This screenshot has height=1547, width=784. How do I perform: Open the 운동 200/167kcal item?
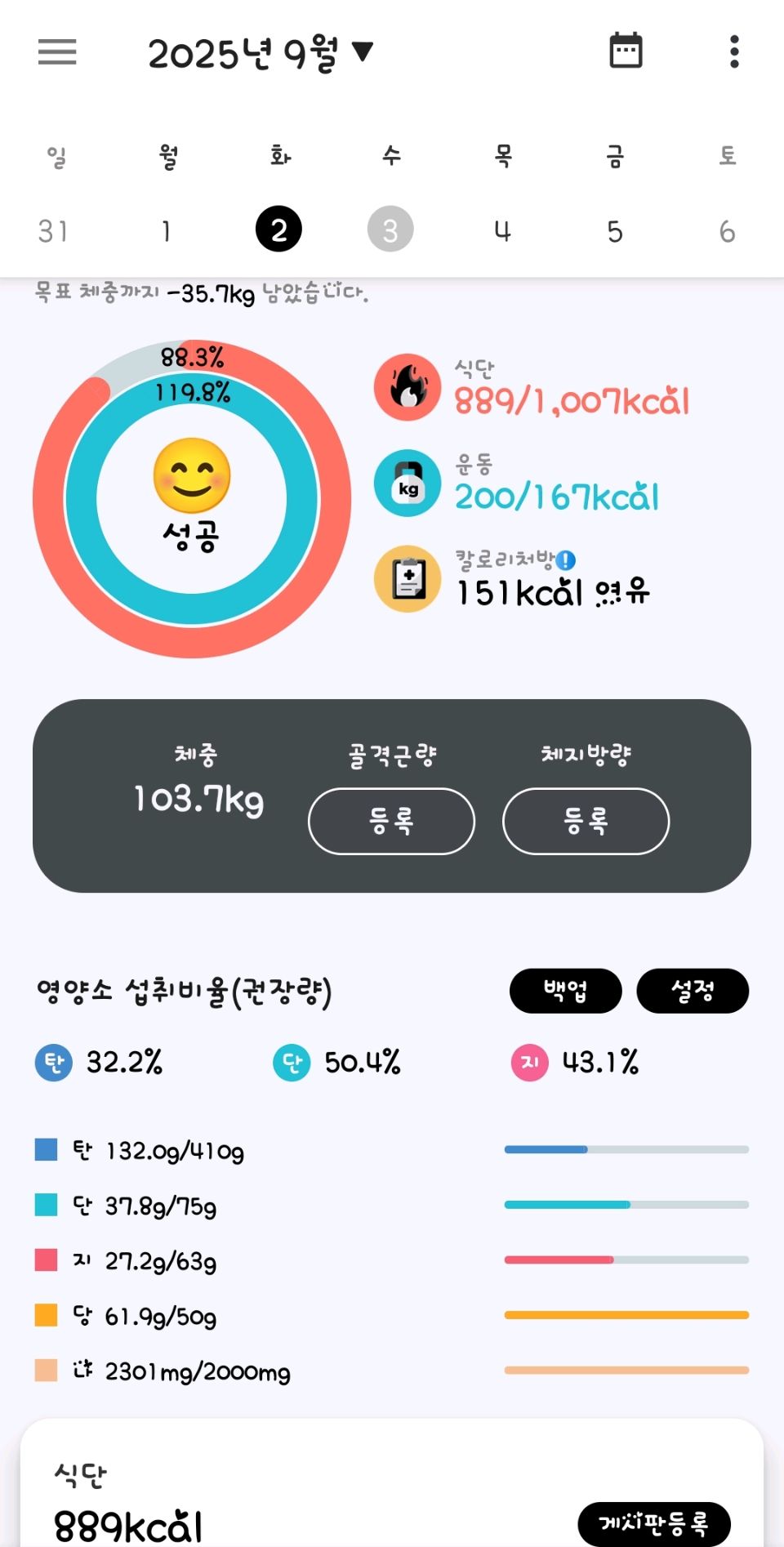click(517, 484)
